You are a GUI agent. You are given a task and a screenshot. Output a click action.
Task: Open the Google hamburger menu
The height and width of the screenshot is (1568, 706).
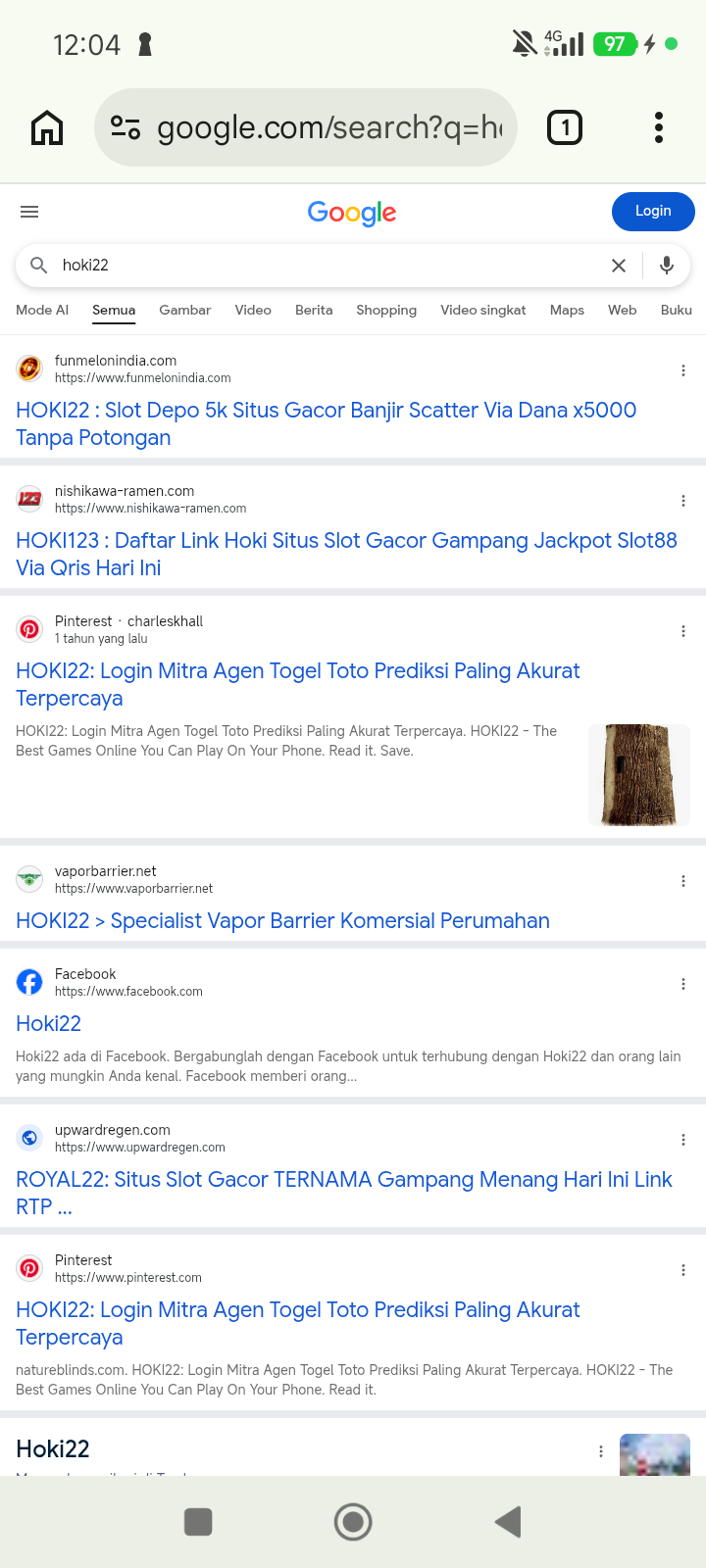(29, 212)
